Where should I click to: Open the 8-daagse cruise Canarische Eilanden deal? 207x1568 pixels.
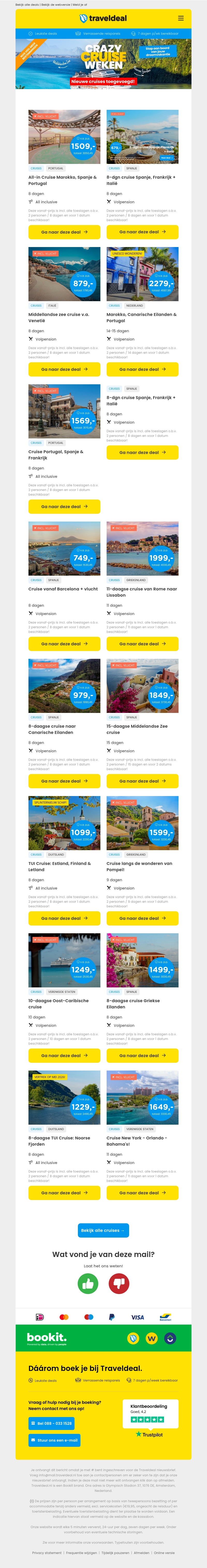point(64,781)
